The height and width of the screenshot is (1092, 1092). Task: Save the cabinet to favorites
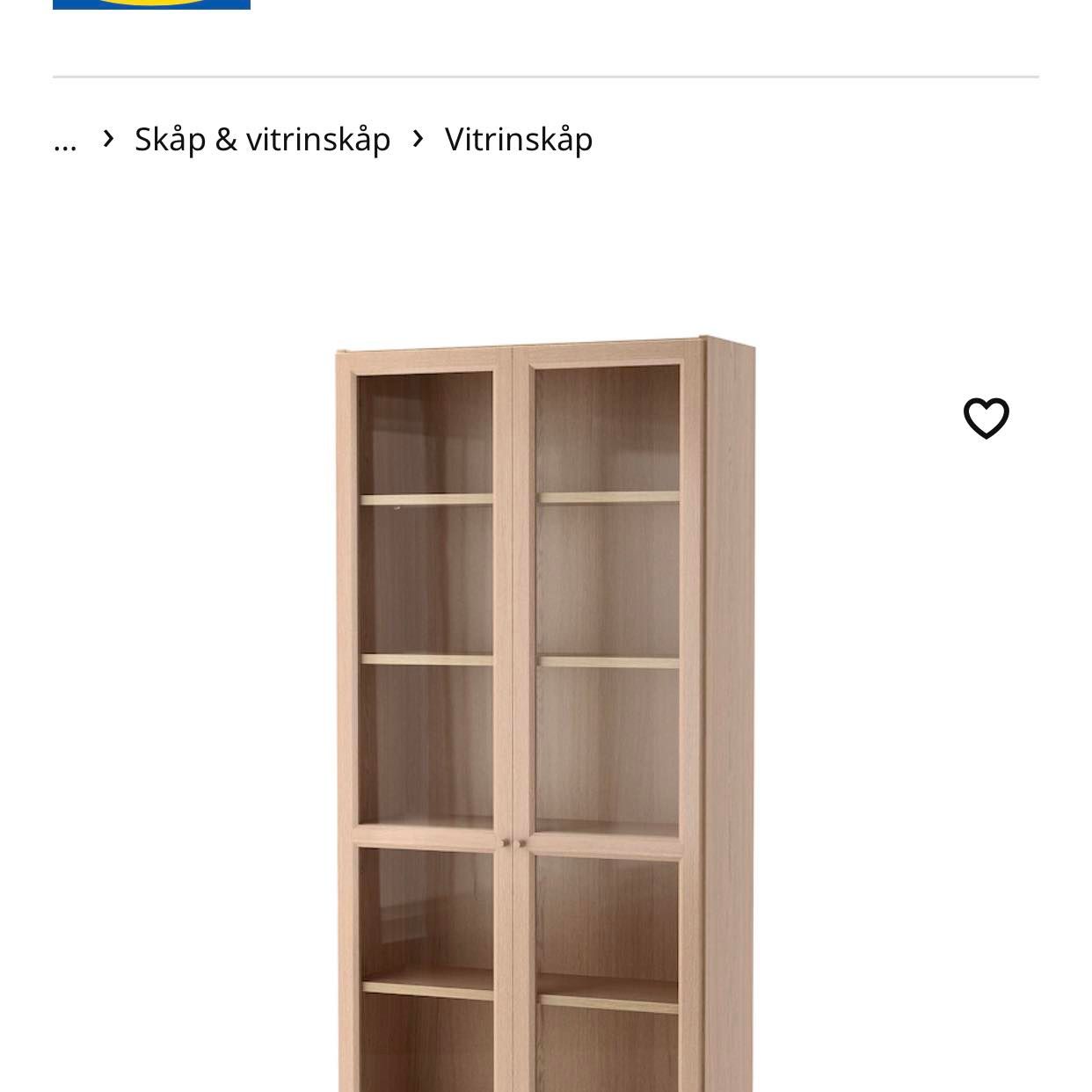coord(986,418)
